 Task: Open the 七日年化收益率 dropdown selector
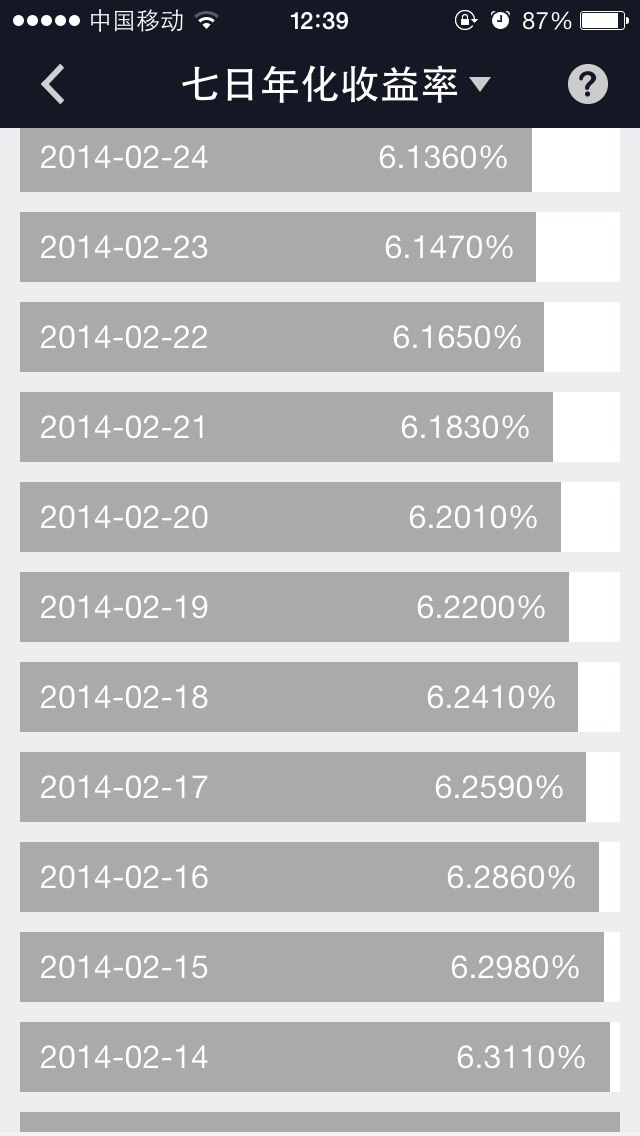coord(336,85)
